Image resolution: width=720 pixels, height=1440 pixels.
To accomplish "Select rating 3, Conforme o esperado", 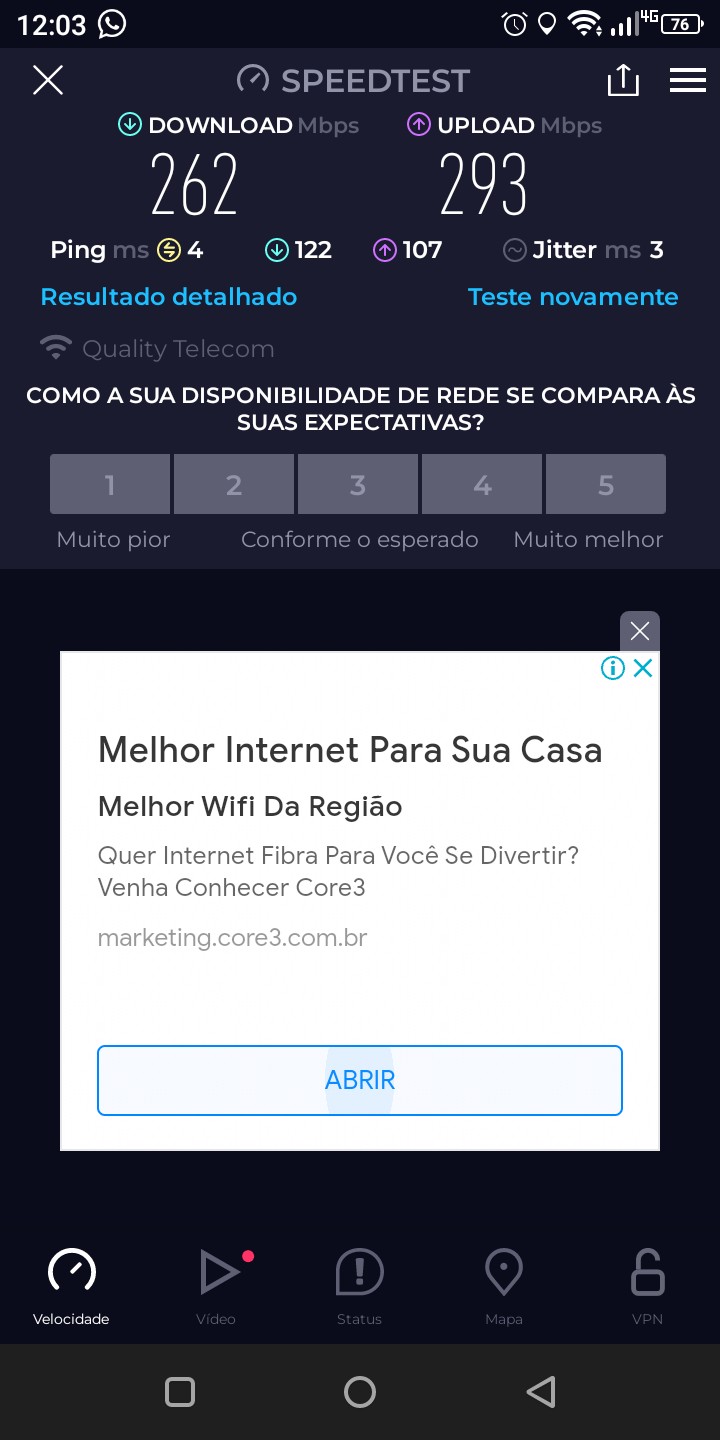I will 358,485.
